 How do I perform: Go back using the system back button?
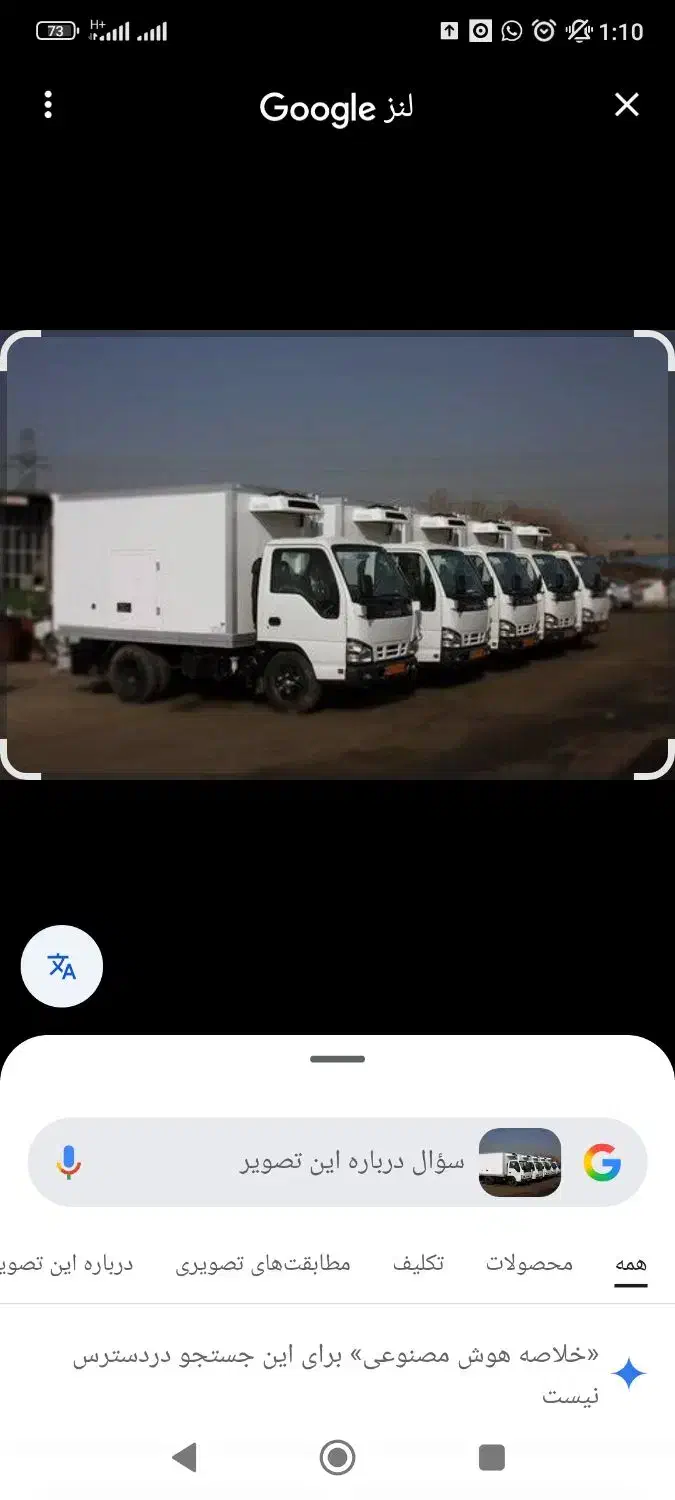pyautogui.click(x=184, y=1457)
